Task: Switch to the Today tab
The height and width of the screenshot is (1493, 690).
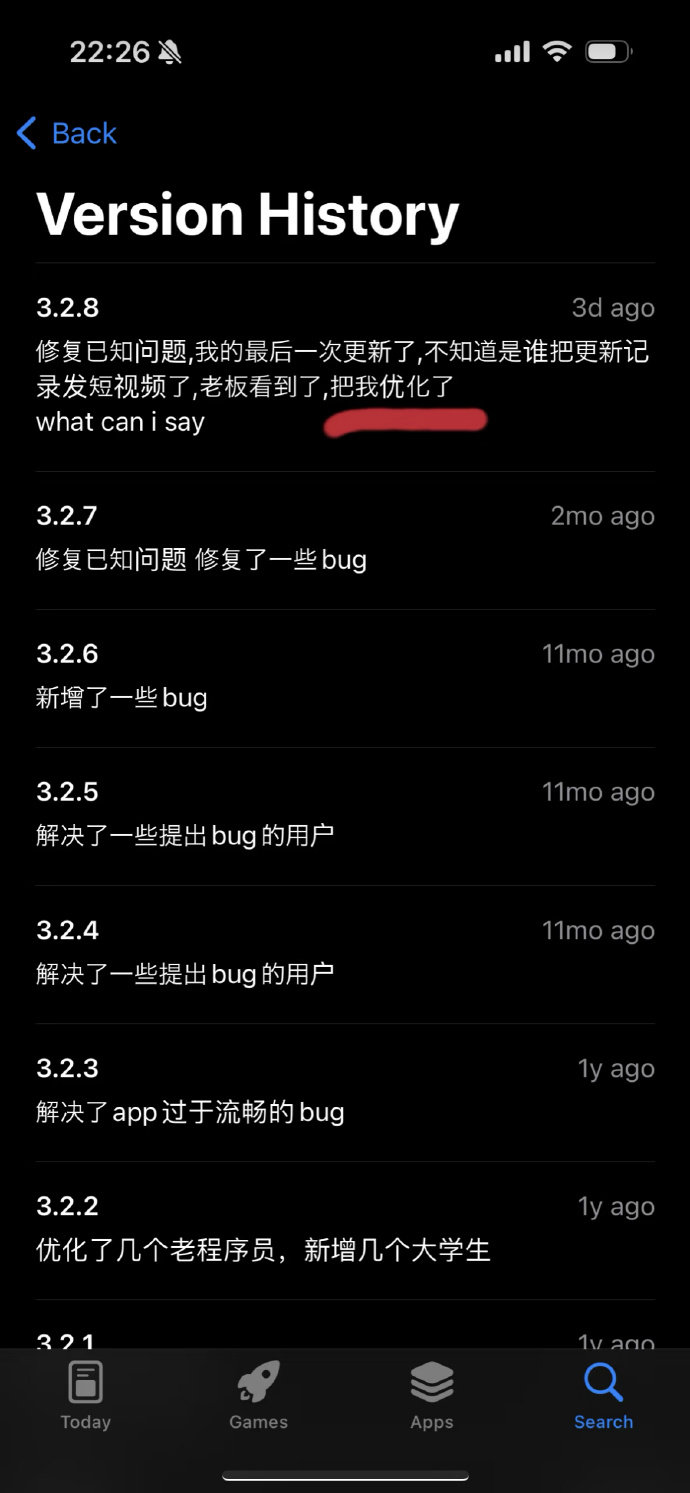Action: coord(85,1395)
